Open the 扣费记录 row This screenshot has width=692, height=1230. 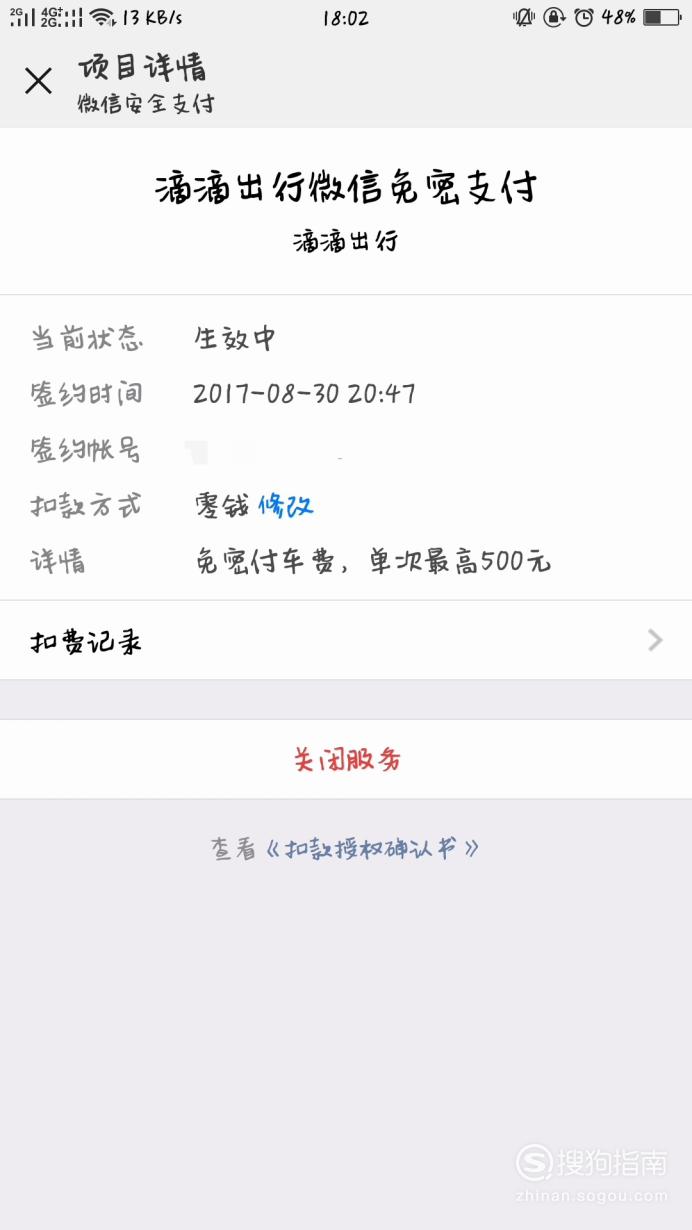[346, 641]
